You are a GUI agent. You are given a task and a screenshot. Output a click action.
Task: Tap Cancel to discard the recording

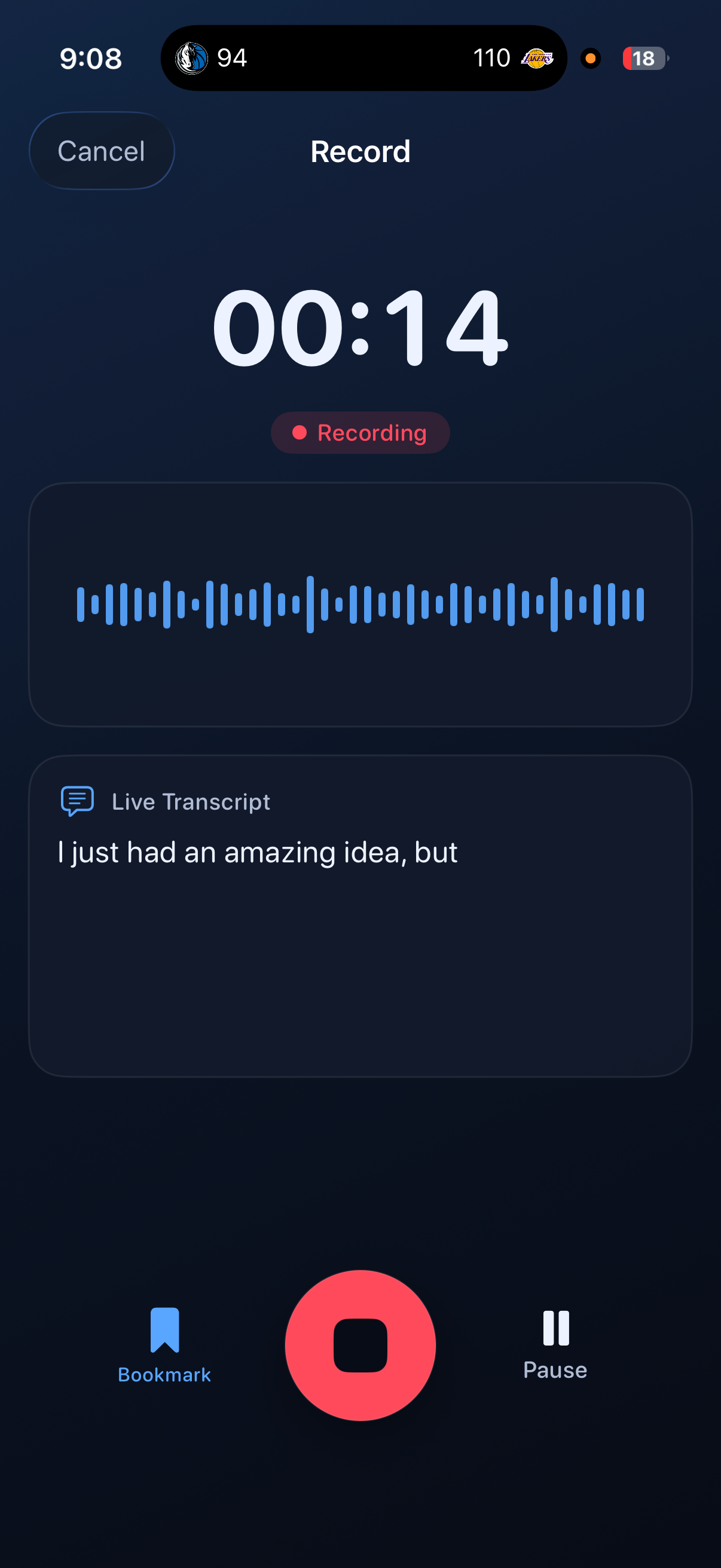(102, 150)
